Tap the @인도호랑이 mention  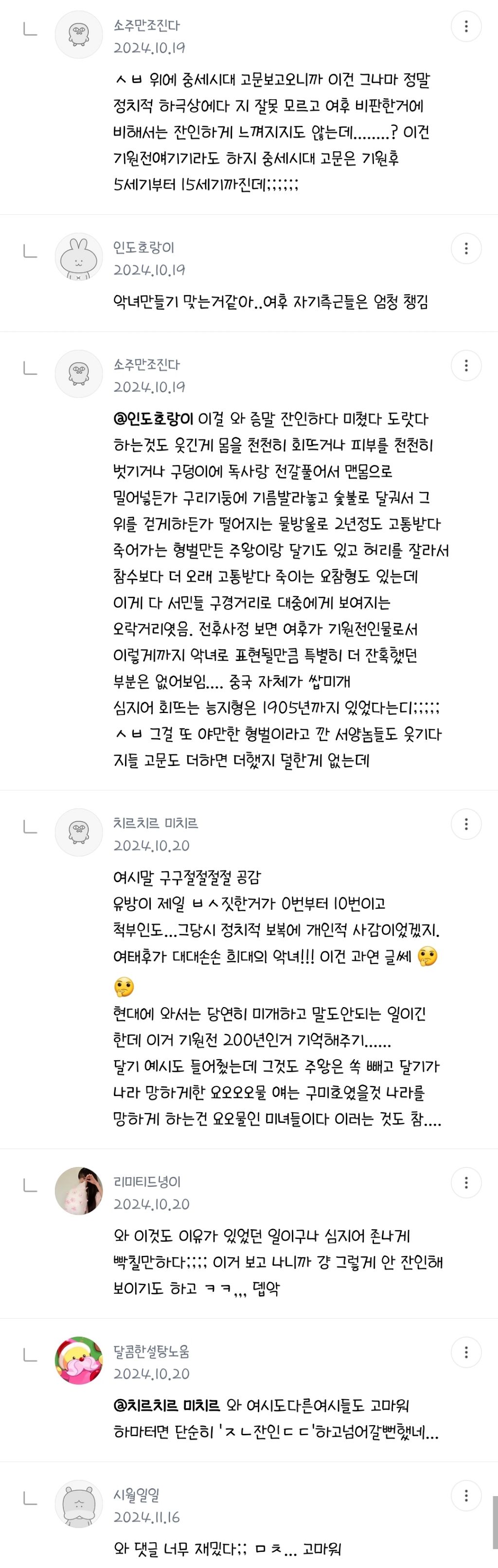click(153, 419)
